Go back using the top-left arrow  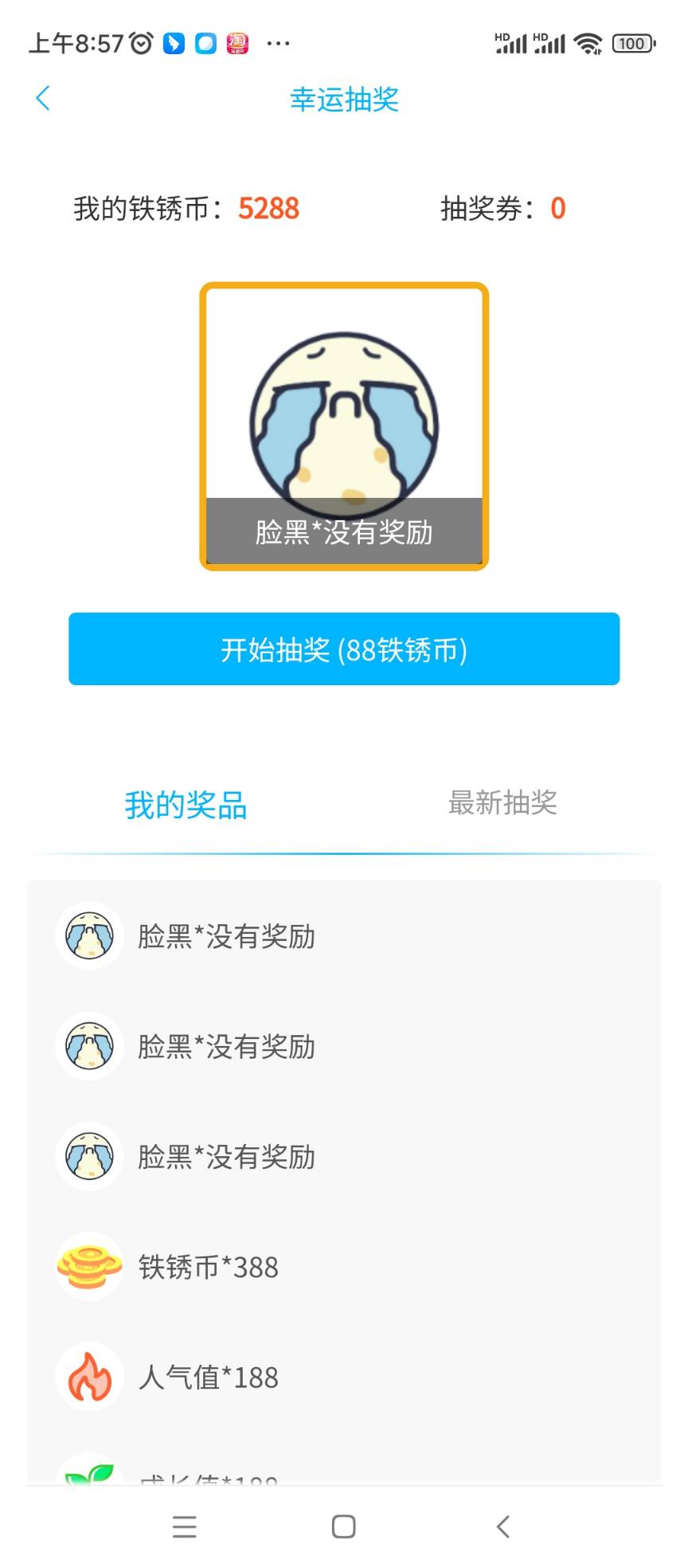[43, 98]
